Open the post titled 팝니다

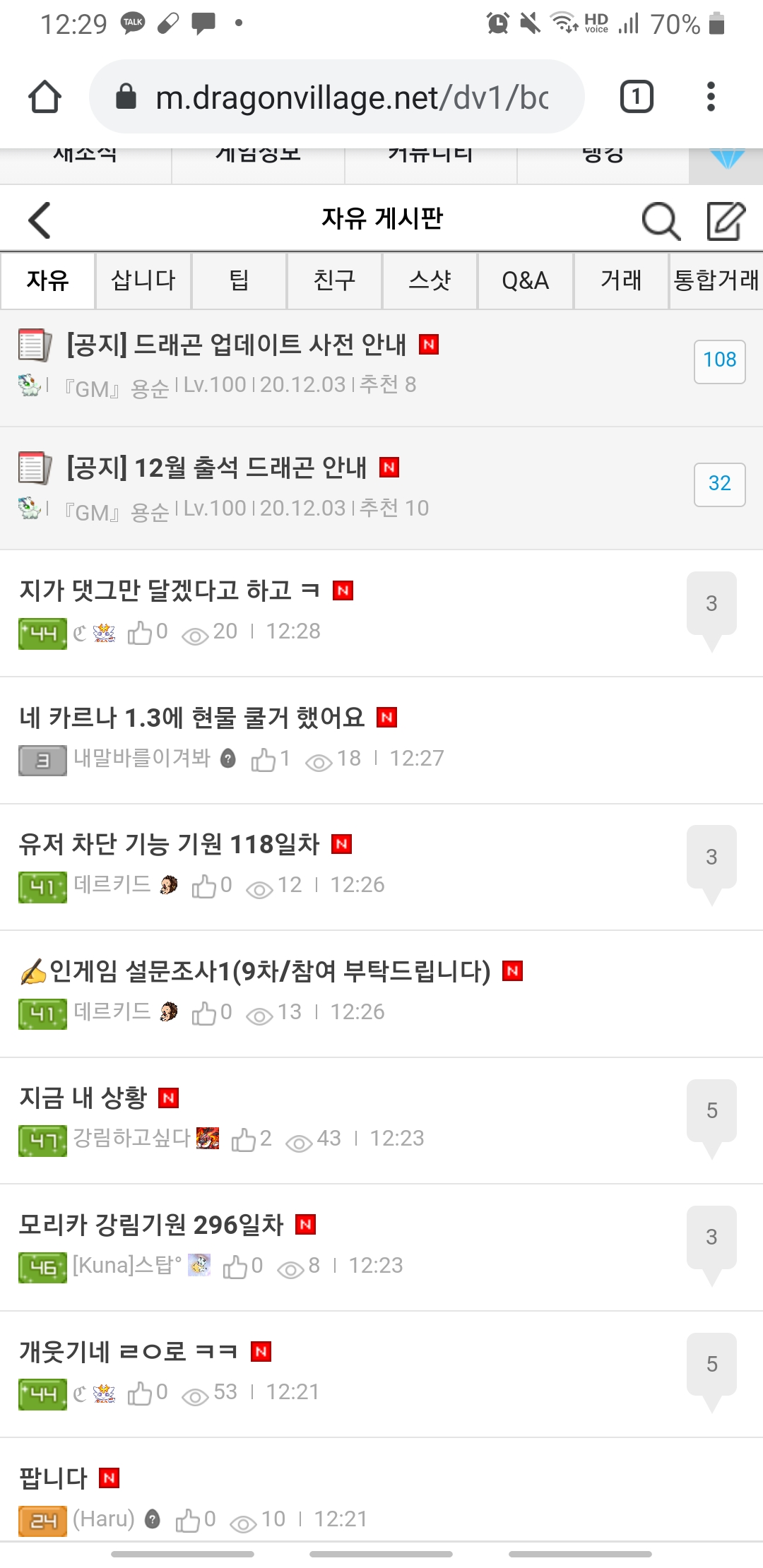pos(54,1478)
